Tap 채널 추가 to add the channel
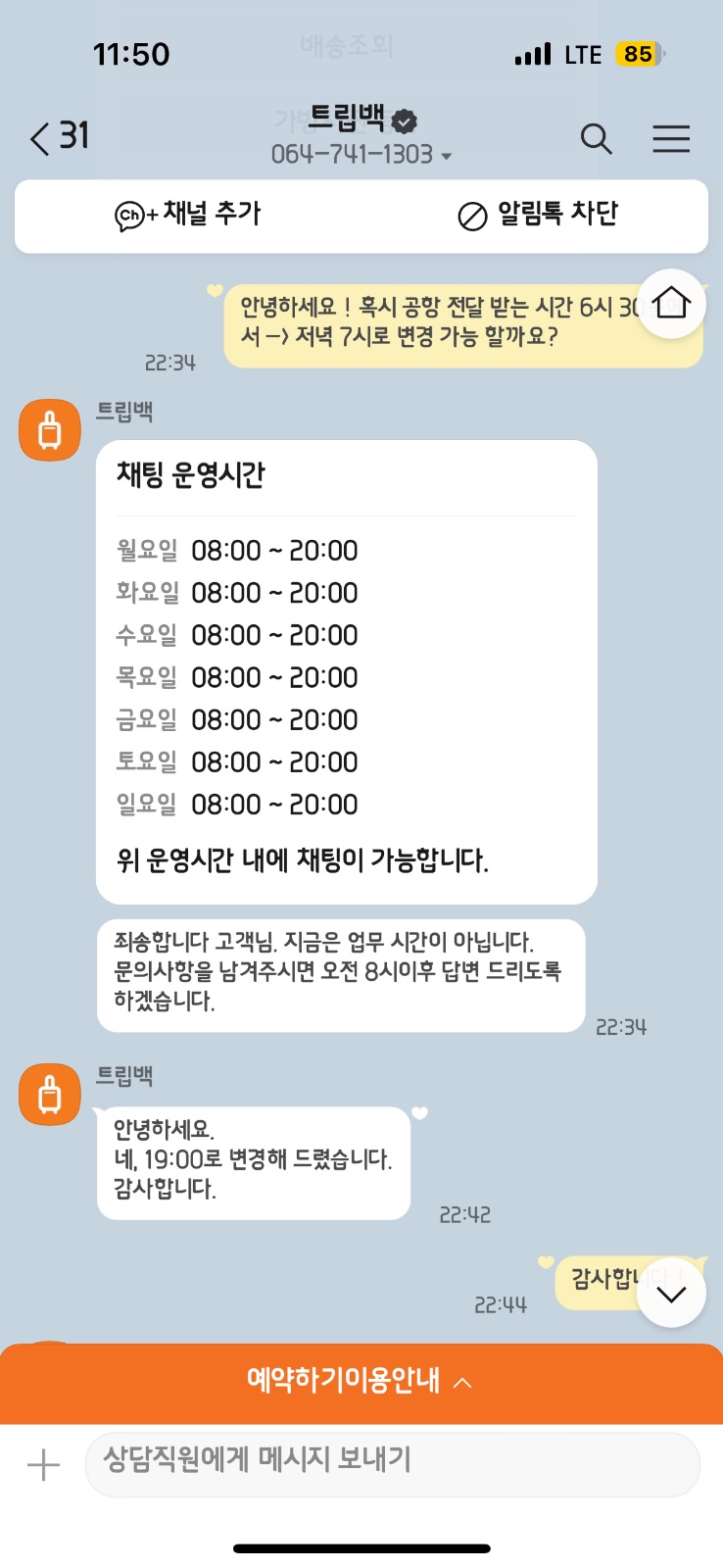The width and height of the screenshot is (723, 1568). click(188, 215)
